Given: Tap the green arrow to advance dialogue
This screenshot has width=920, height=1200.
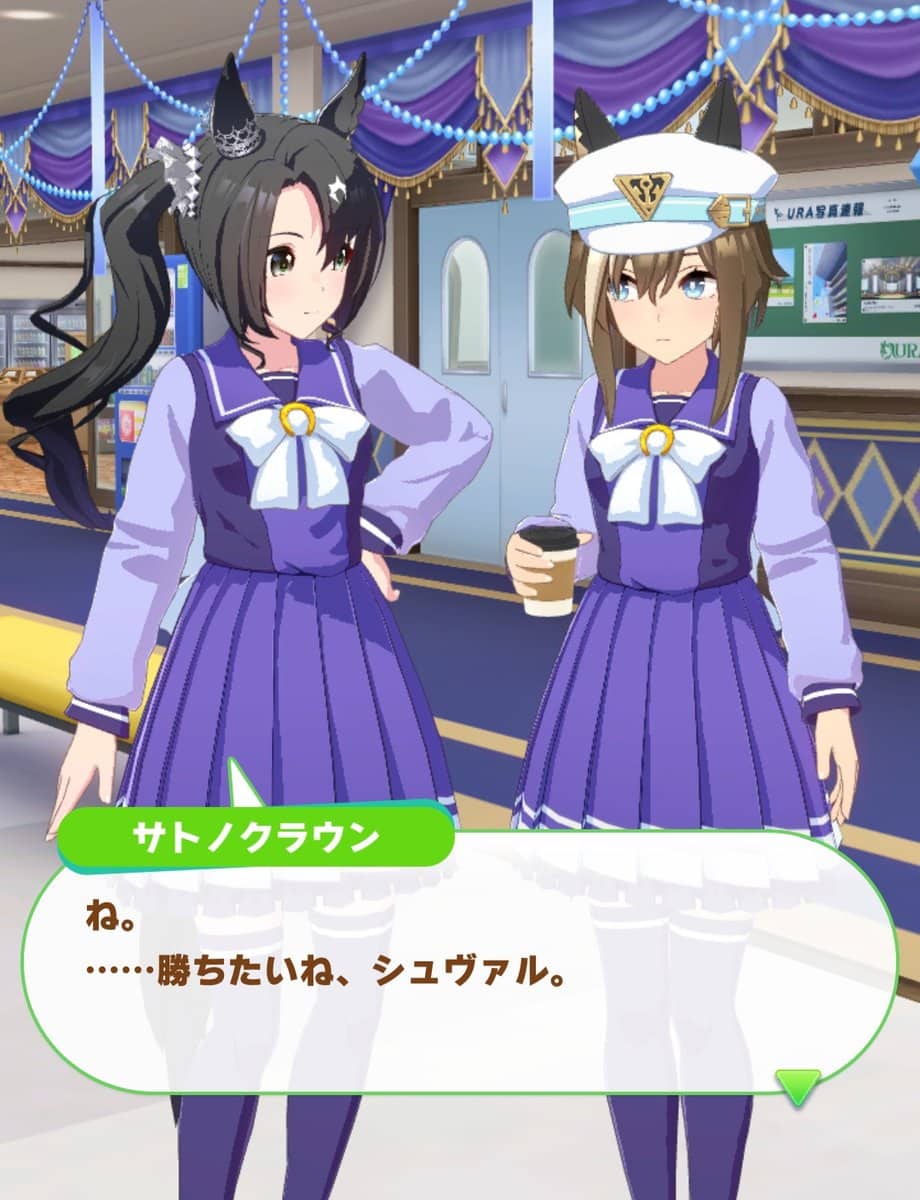Looking at the screenshot, I should pyautogui.click(x=797, y=1085).
